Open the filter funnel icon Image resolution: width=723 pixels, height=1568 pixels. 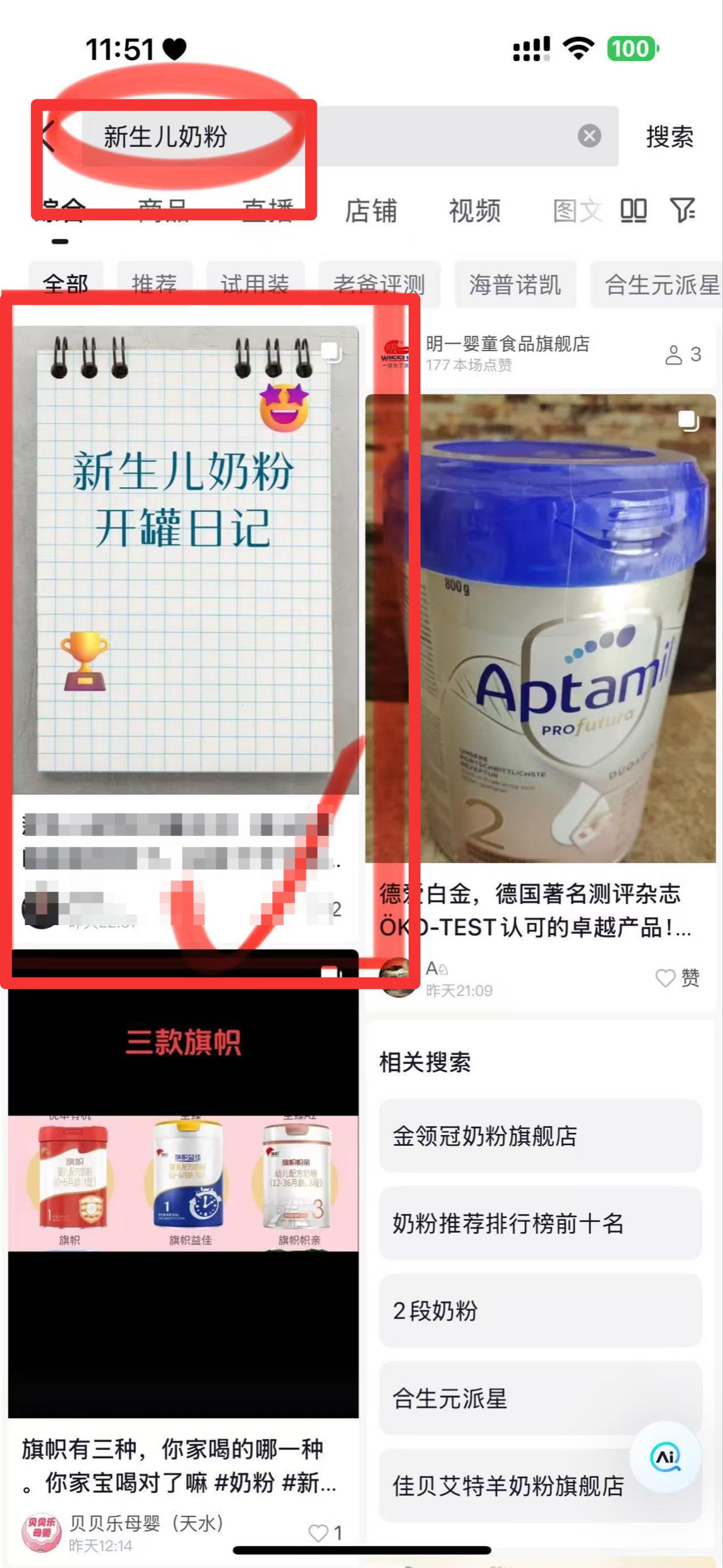(x=683, y=211)
